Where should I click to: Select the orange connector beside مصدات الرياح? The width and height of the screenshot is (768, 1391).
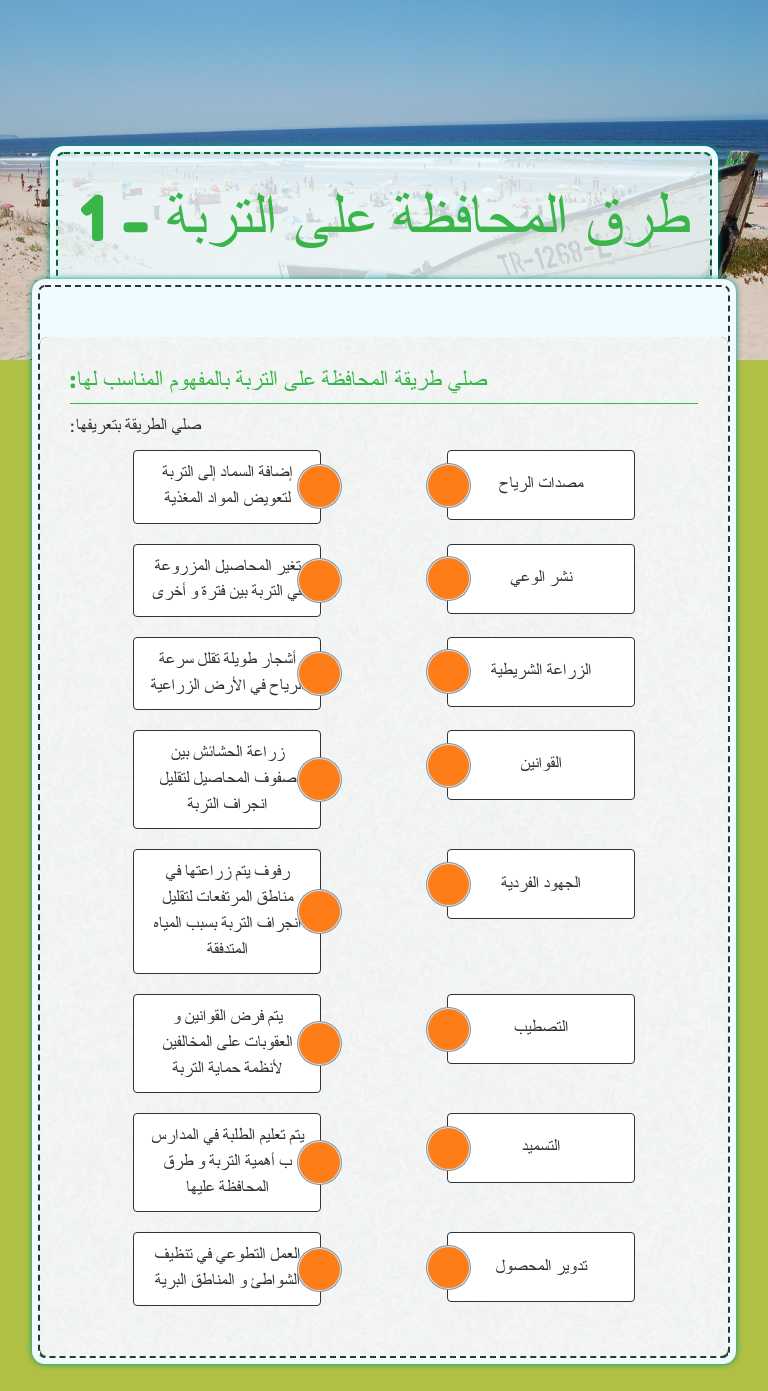coord(448,485)
